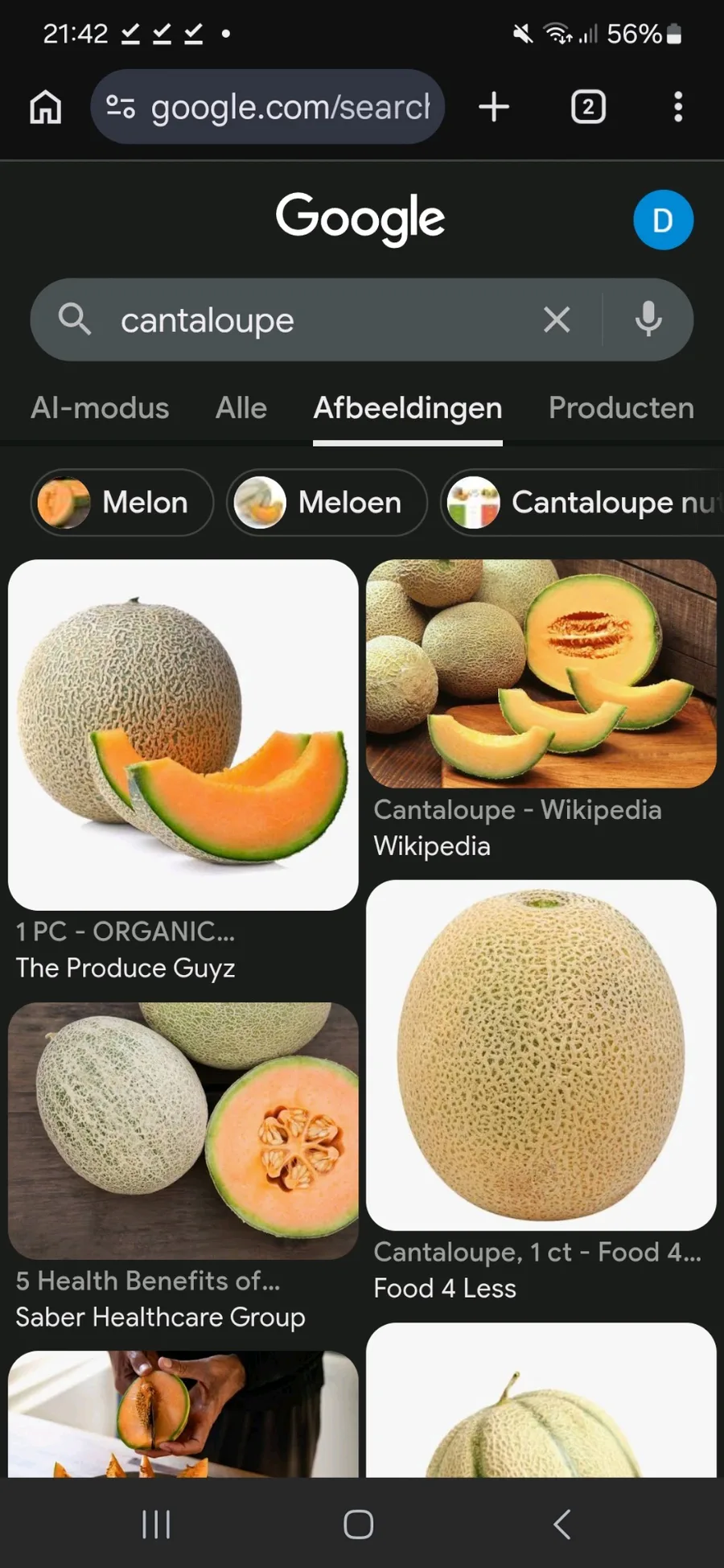The height and width of the screenshot is (1568, 724).
Task: Open The Produce Guyz organic cantaloupe image
Action: [183, 735]
